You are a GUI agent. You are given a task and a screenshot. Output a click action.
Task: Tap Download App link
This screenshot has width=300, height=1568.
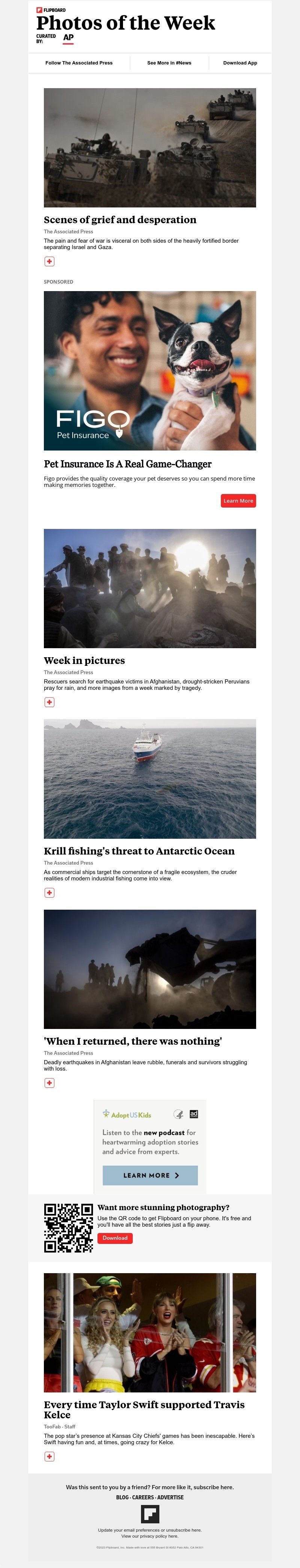pyautogui.click(x=240, y=63)
